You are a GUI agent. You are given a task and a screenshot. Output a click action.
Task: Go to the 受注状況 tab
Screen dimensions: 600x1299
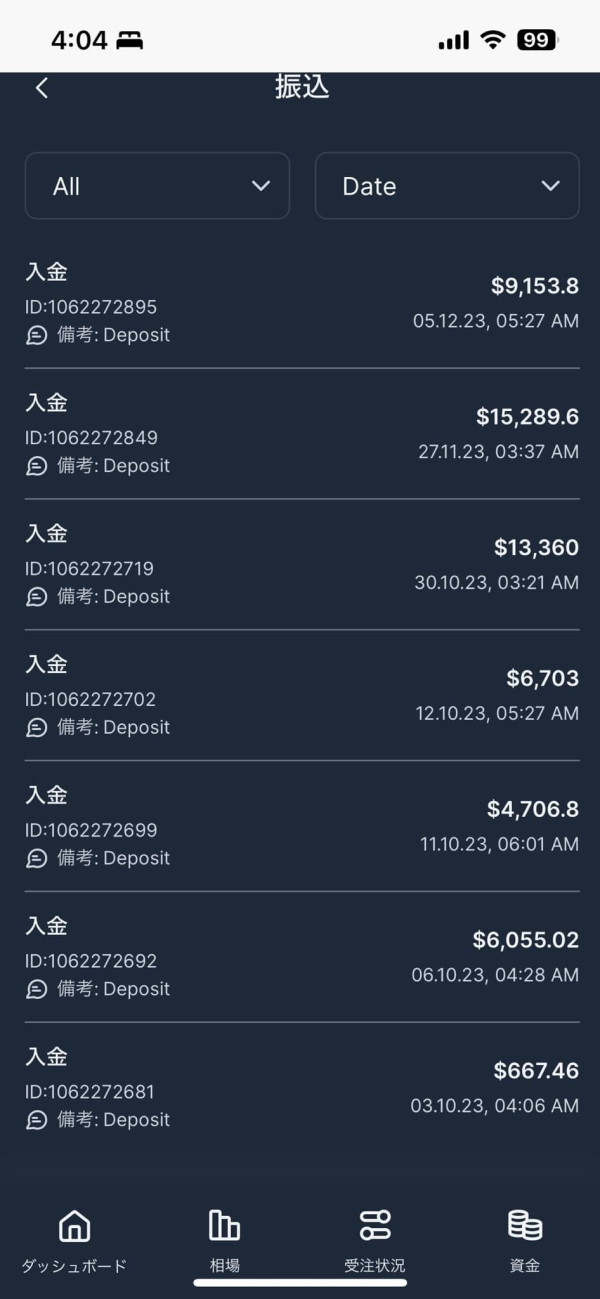point(375,1239)
